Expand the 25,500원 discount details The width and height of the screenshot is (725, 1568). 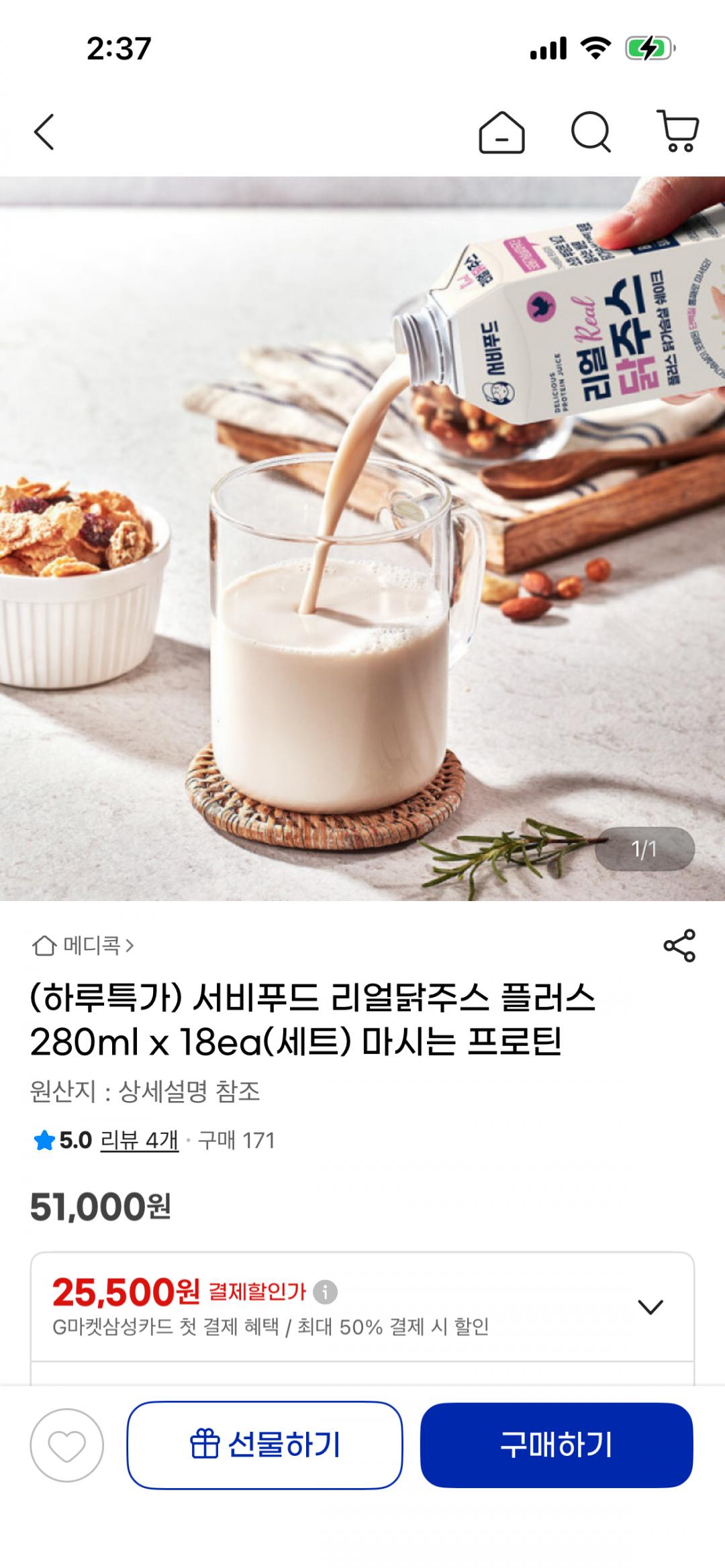tap(650, 1307)
